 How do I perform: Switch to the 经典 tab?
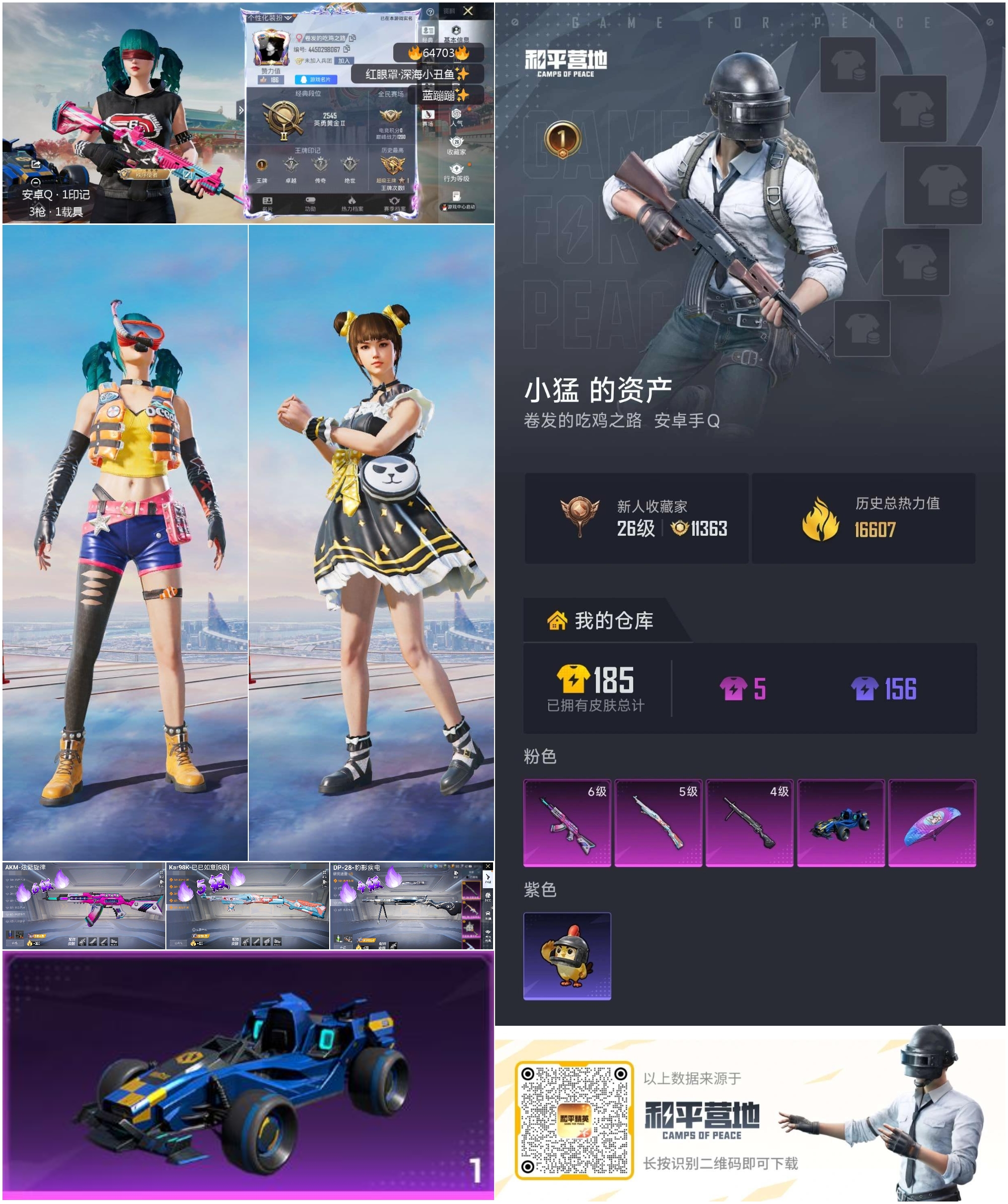tap(428, 32)
